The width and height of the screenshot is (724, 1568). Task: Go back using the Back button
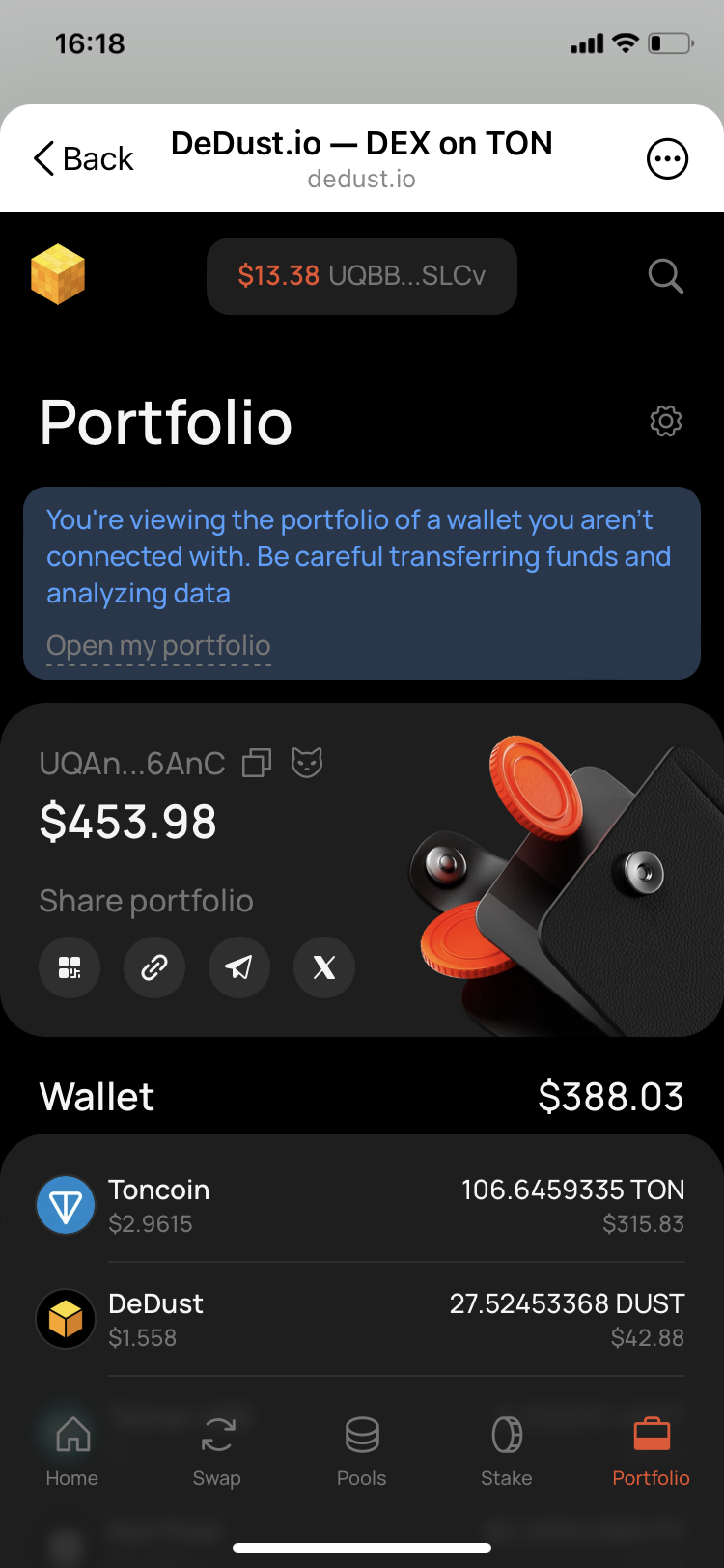pos(84,158)
